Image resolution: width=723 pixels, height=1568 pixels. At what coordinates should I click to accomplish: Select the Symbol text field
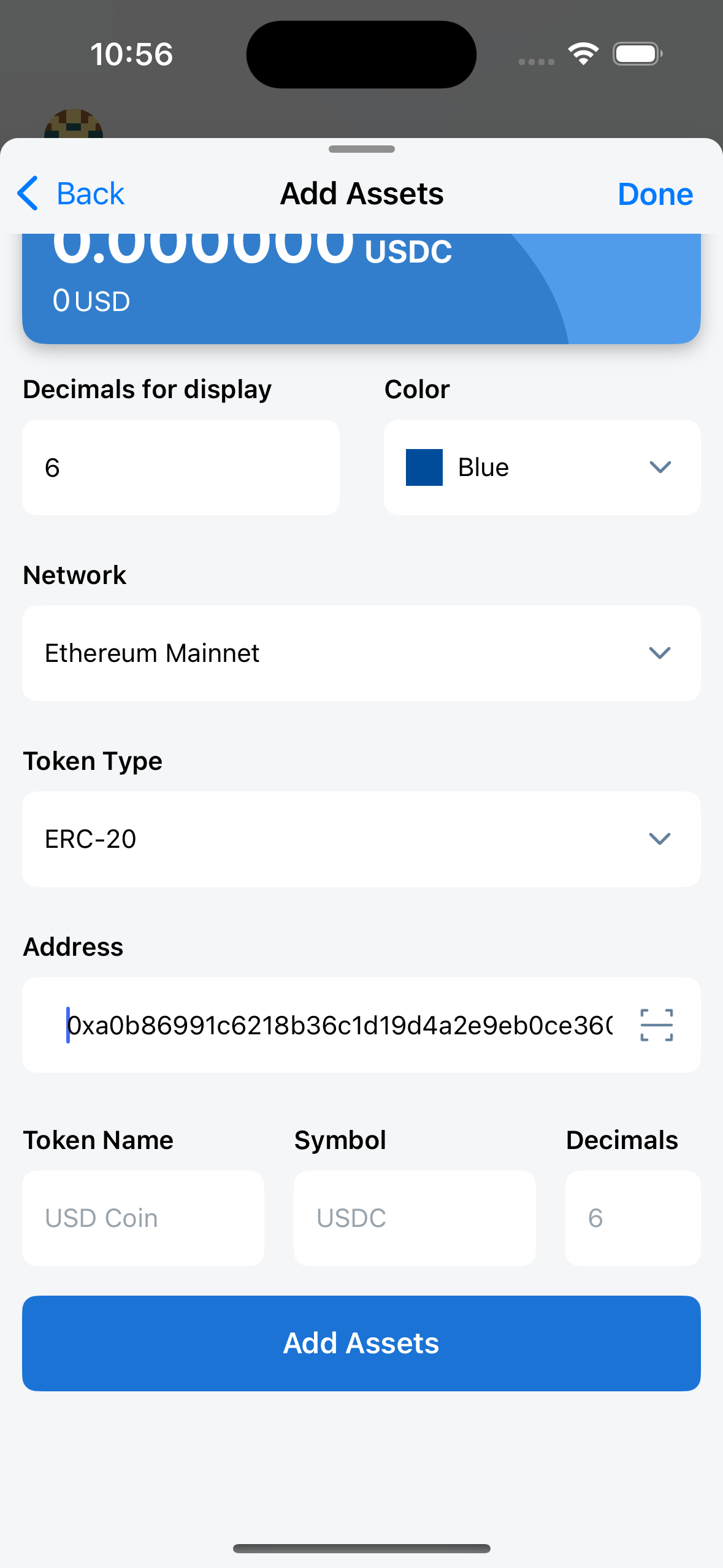click(x=414, y=1218)
